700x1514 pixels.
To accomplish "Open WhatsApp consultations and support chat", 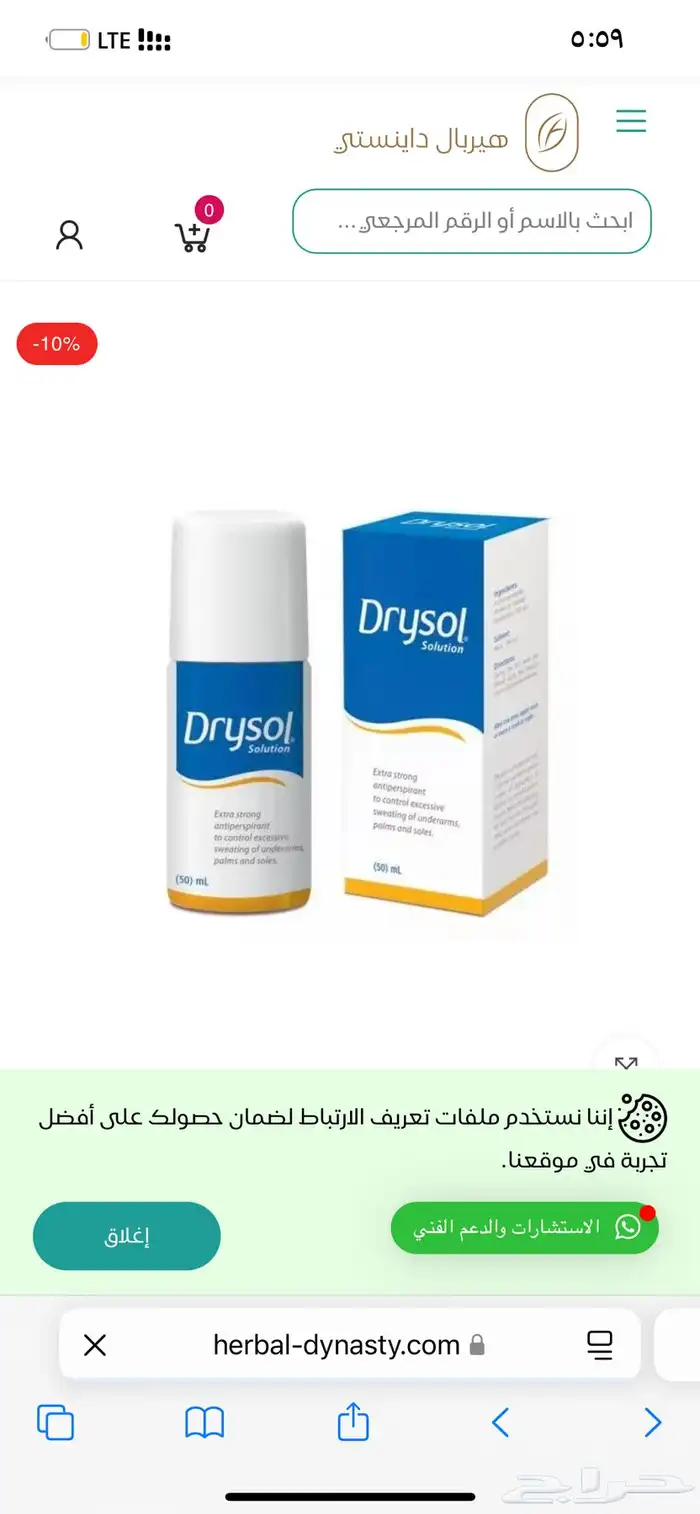I will click(x=524, y=1228).
